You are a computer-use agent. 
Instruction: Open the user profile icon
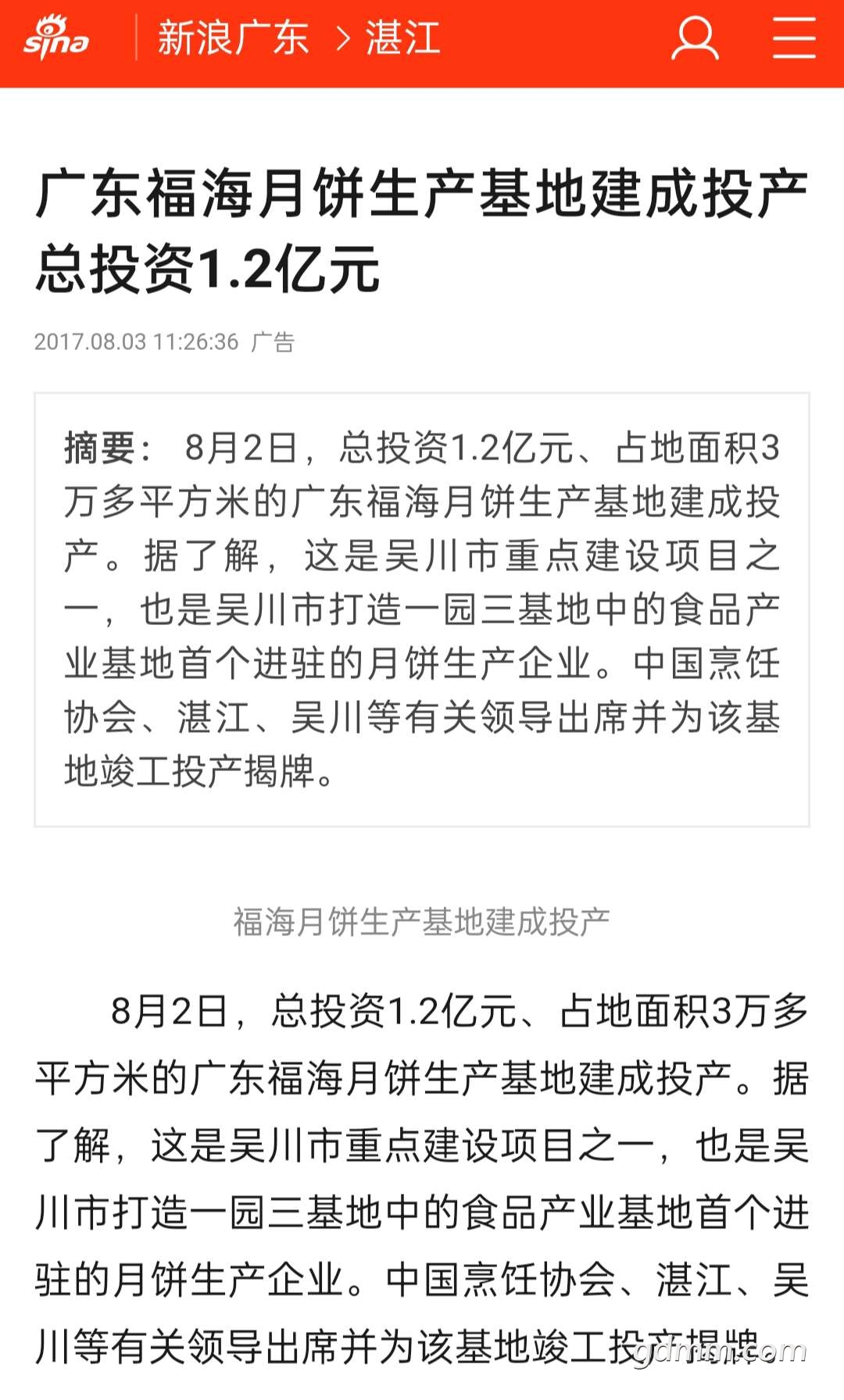695,39
